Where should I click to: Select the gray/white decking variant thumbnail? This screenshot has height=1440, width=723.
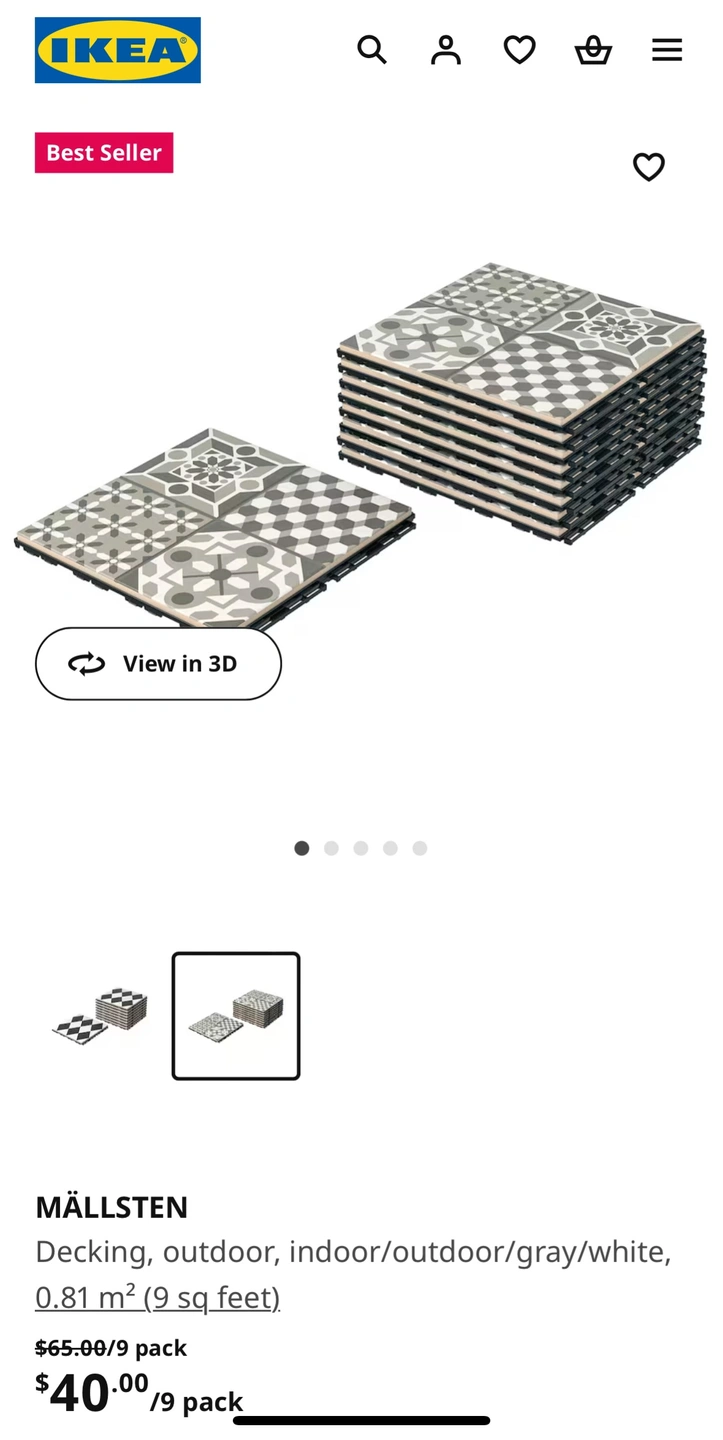(236, 1016)
